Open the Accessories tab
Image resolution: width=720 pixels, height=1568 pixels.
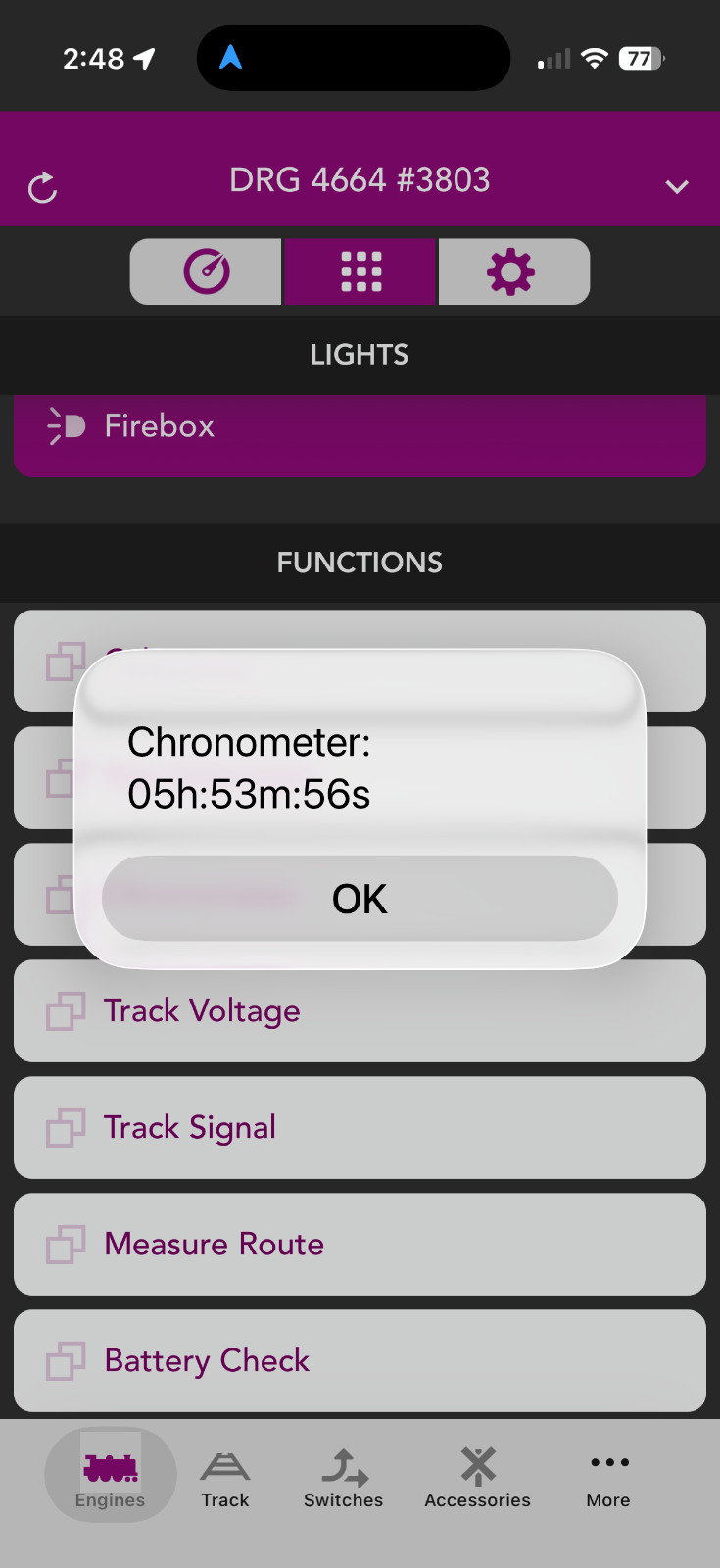[x=477, y=1479]
